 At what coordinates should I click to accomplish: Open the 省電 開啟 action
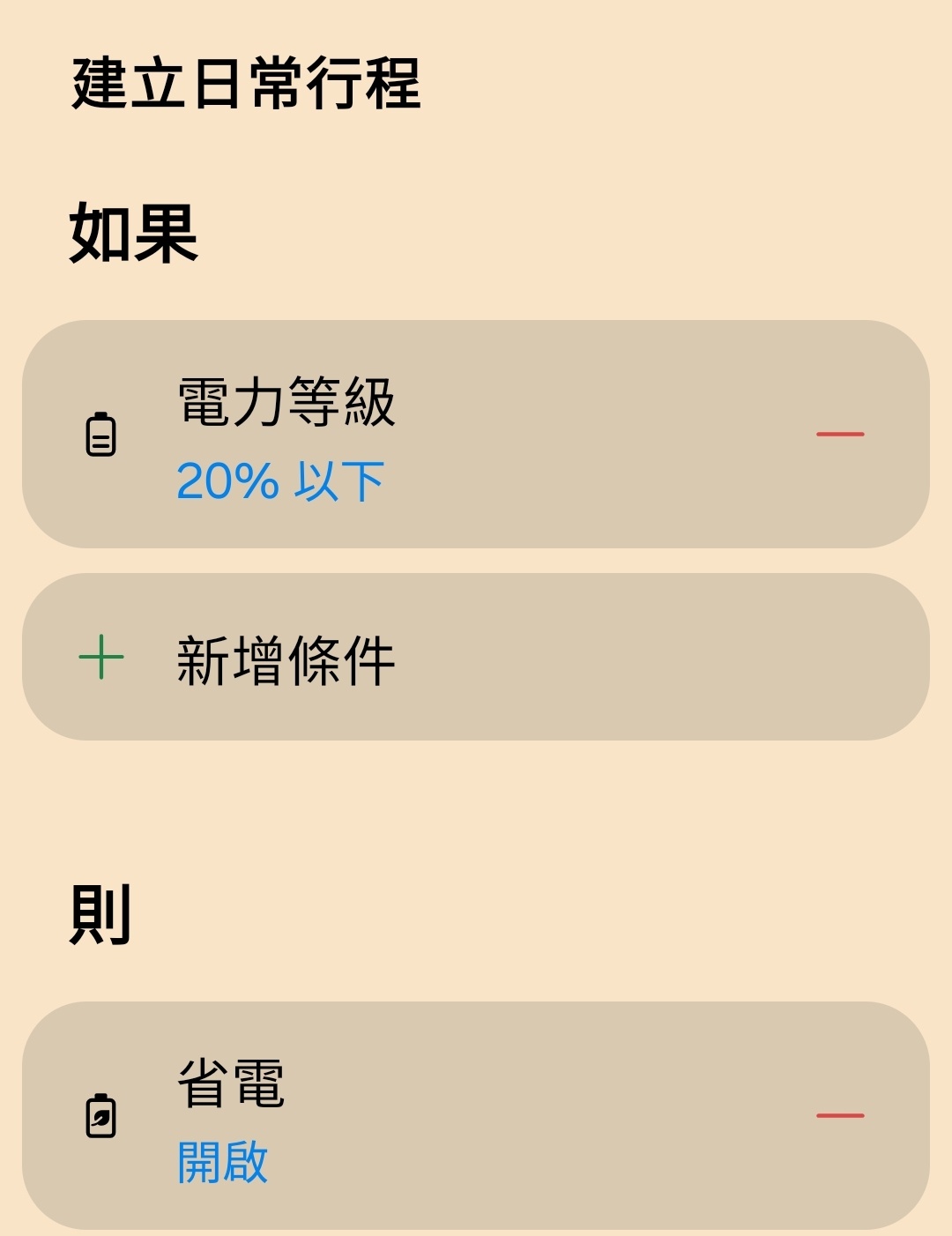(x=397, y=1116)
